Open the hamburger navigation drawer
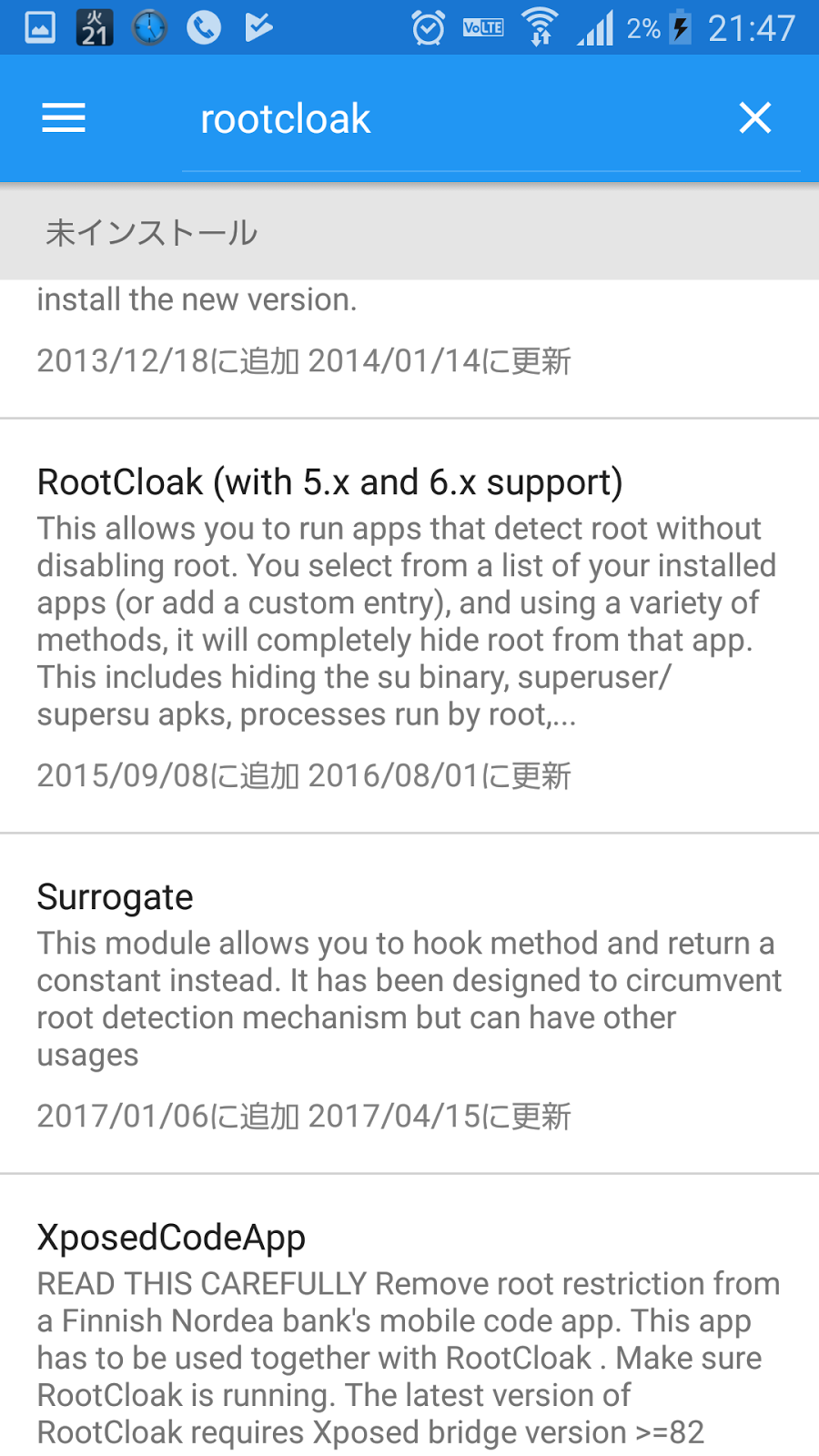 64,118
